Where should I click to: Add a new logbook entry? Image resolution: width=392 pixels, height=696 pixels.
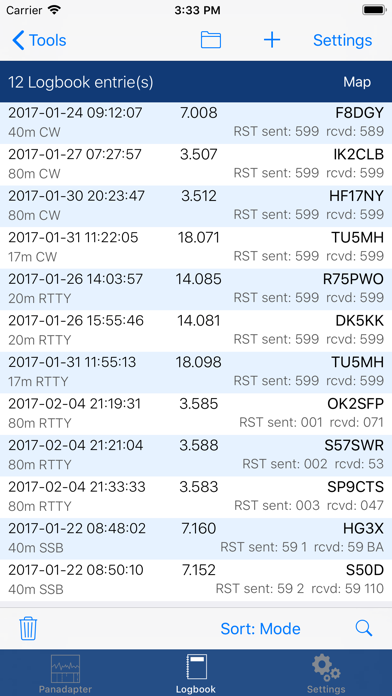coord(272,40)
